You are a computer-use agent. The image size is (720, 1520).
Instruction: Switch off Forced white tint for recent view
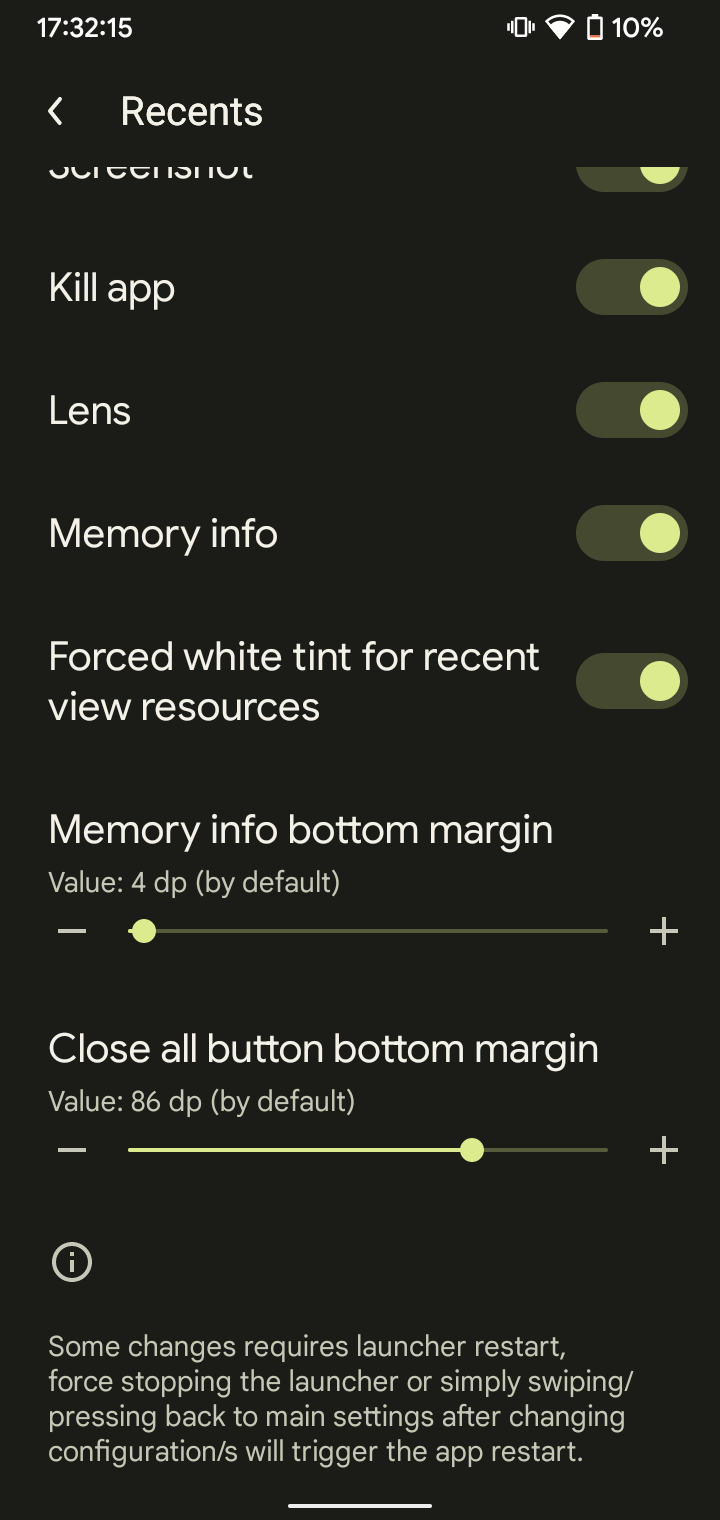point(631,681)
